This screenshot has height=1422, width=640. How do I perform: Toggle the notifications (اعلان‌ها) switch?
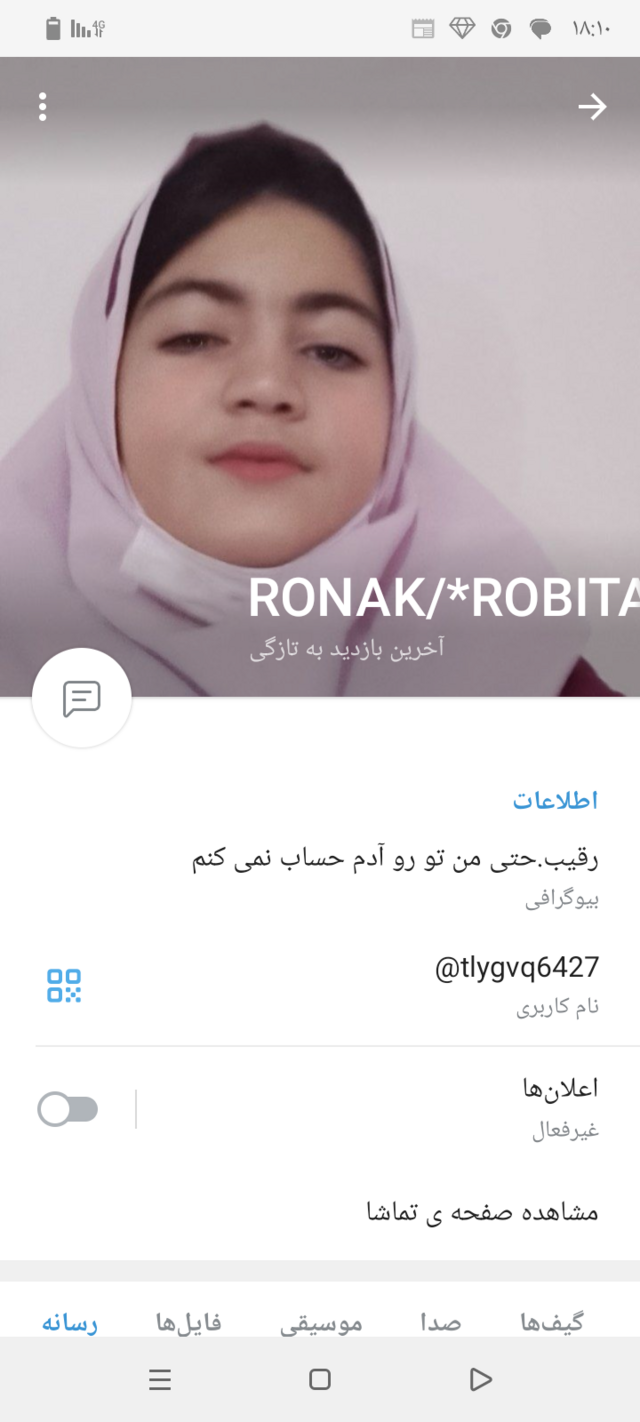68,1109
